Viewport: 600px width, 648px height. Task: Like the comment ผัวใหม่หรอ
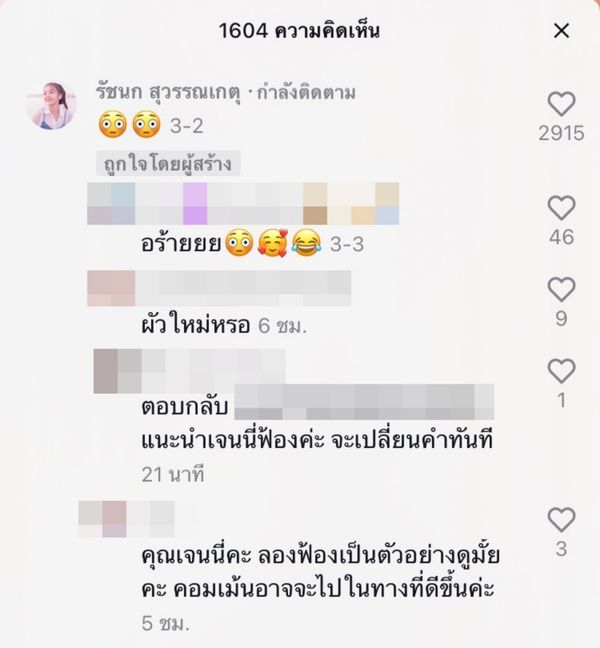[x=562, y=290]
